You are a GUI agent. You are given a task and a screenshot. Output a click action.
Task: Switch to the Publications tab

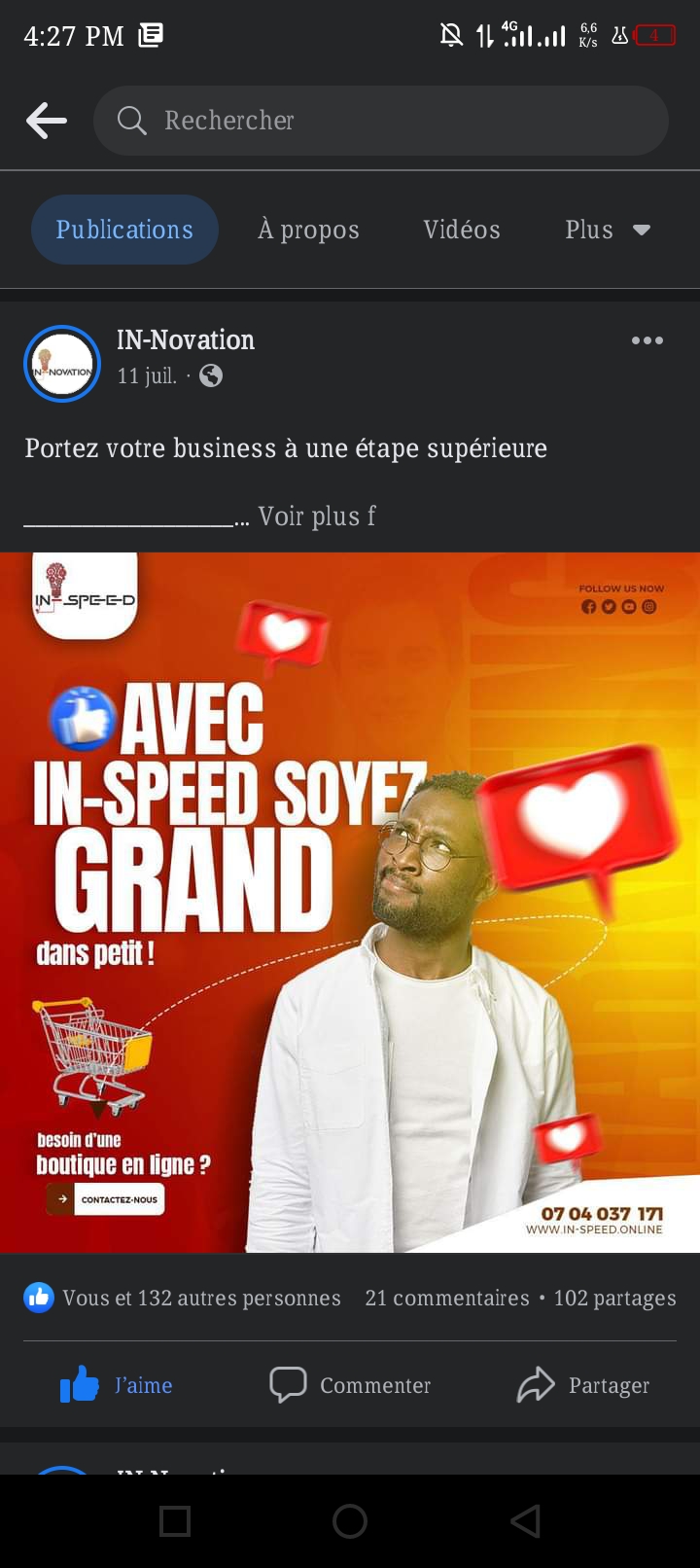tap(124, 230)
